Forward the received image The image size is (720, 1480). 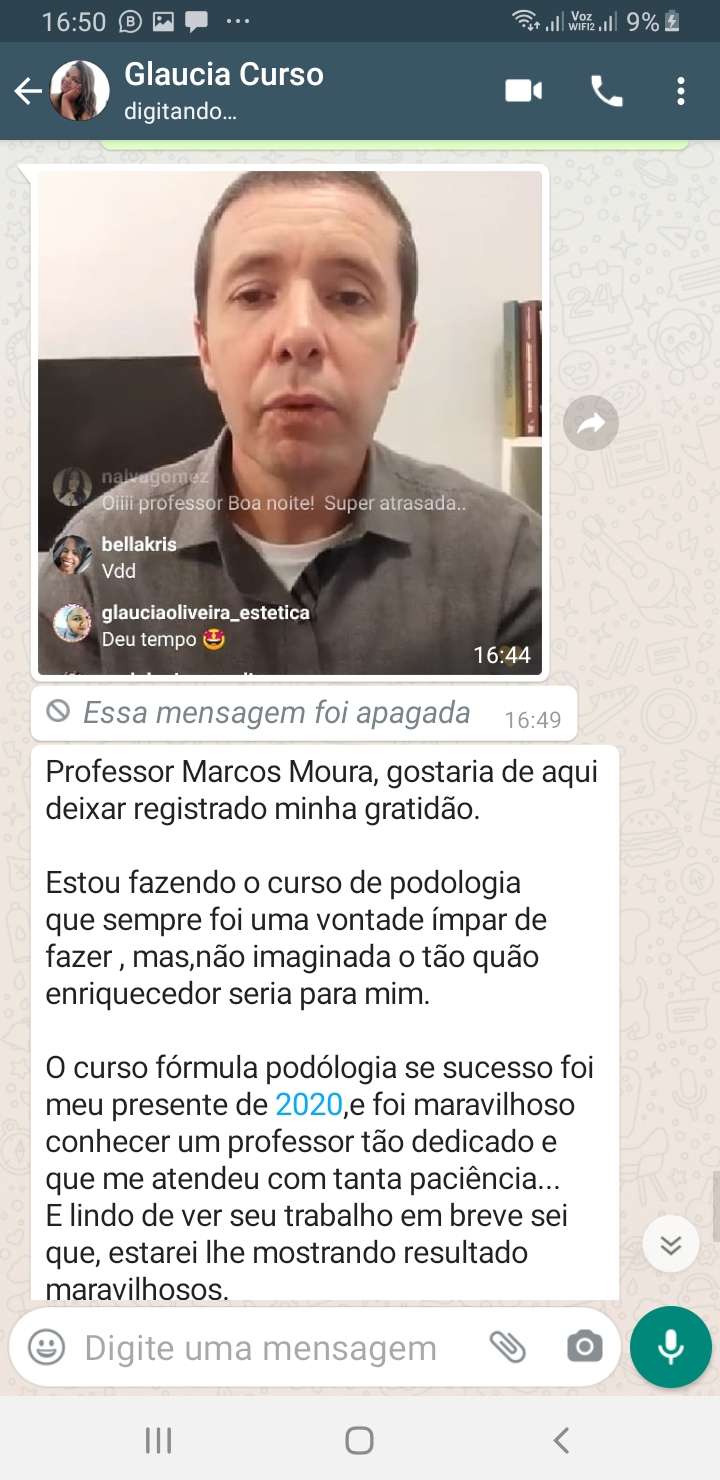(x=590, y=424)
